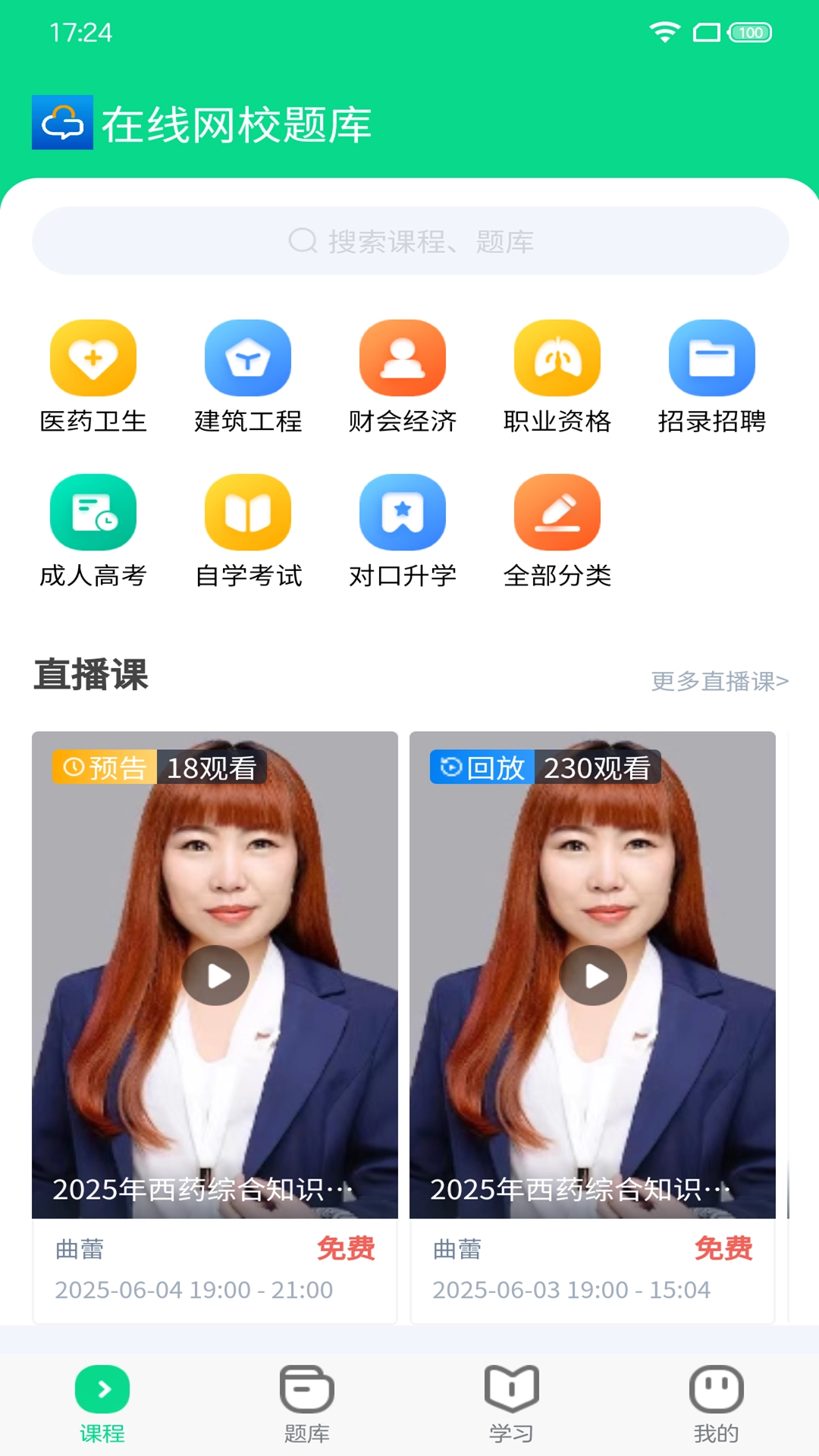Tap the 对口升学 star icon

pyautogui.click(x=403, y=510)
